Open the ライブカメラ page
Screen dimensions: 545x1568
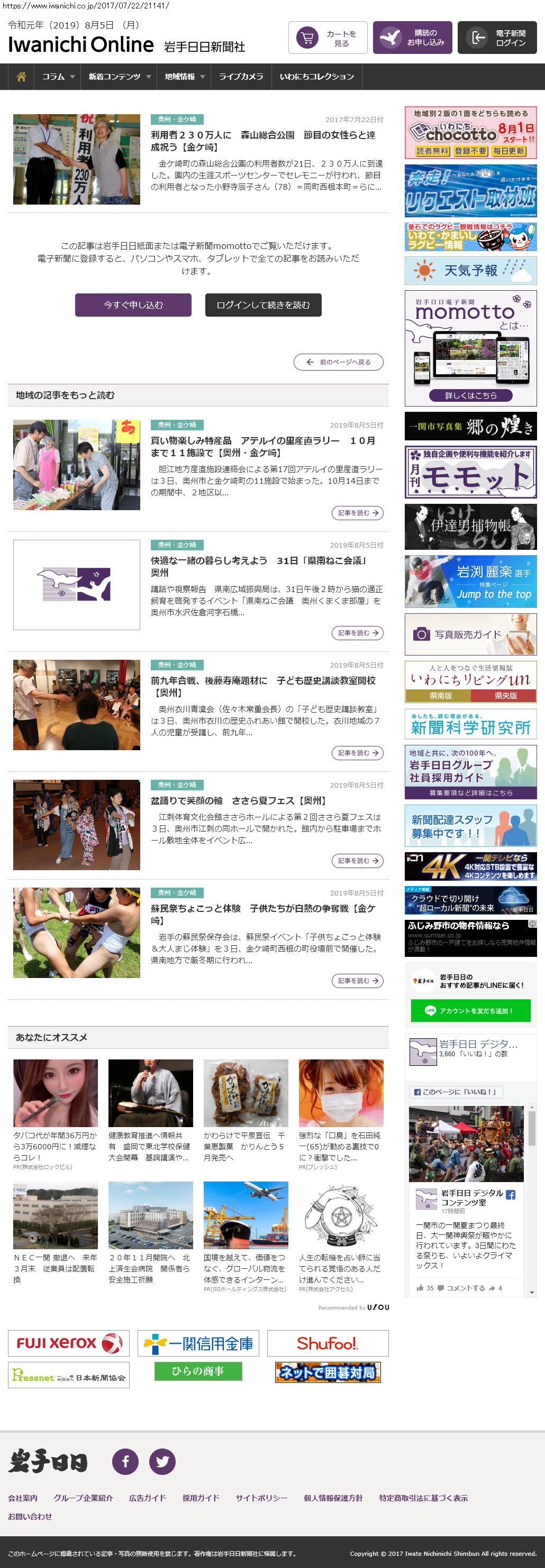tap(241, 77)
